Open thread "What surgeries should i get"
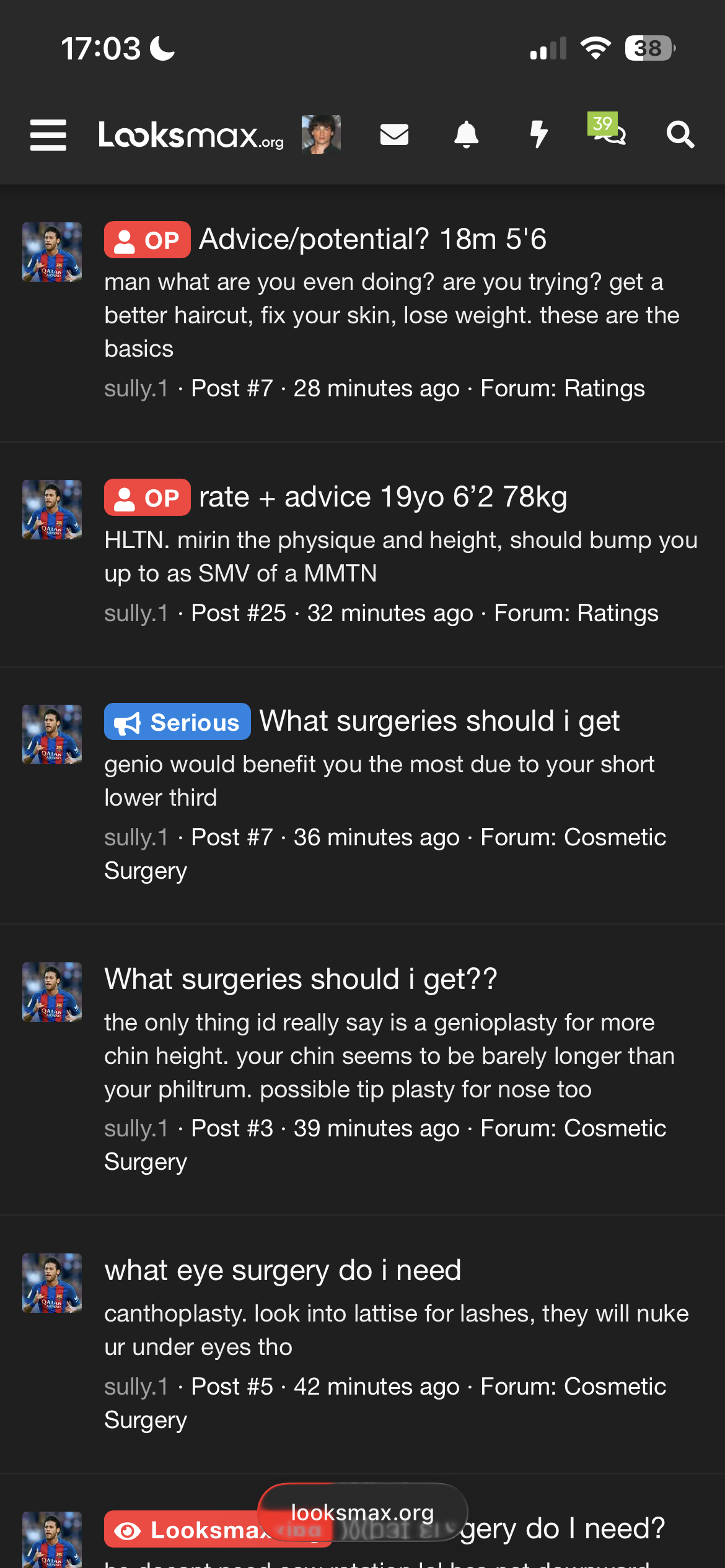This screenshot has height=1568, width=725. [439, 721]
